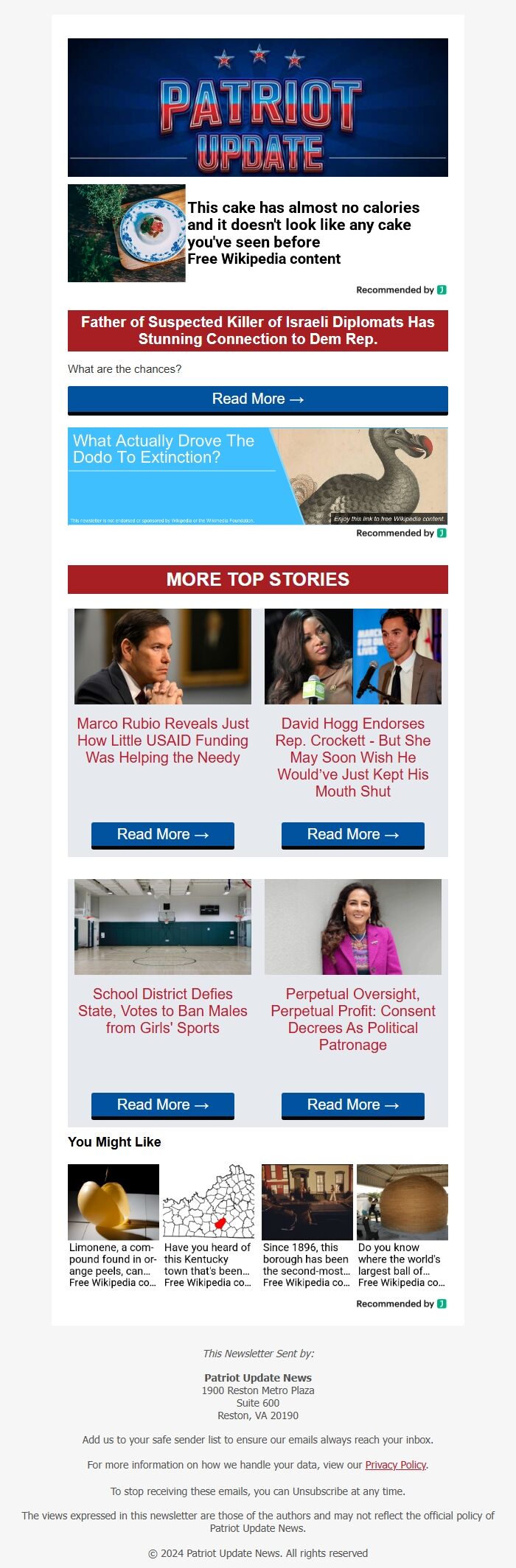Tap the Marco Rubio photo
516x1568 pixels.
(x=163, y=657)
